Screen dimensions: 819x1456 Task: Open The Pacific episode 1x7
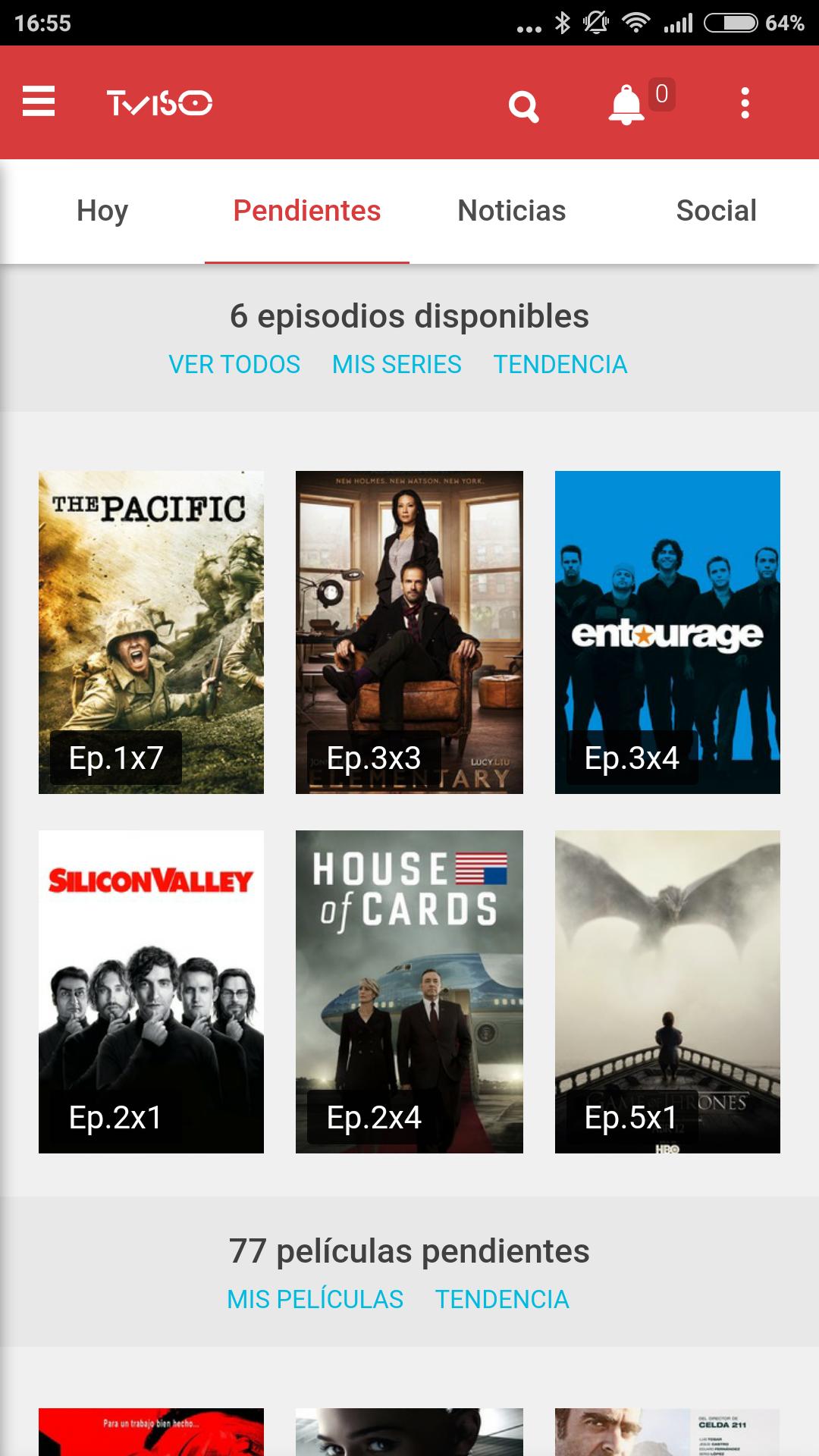(x=151, y=632)
